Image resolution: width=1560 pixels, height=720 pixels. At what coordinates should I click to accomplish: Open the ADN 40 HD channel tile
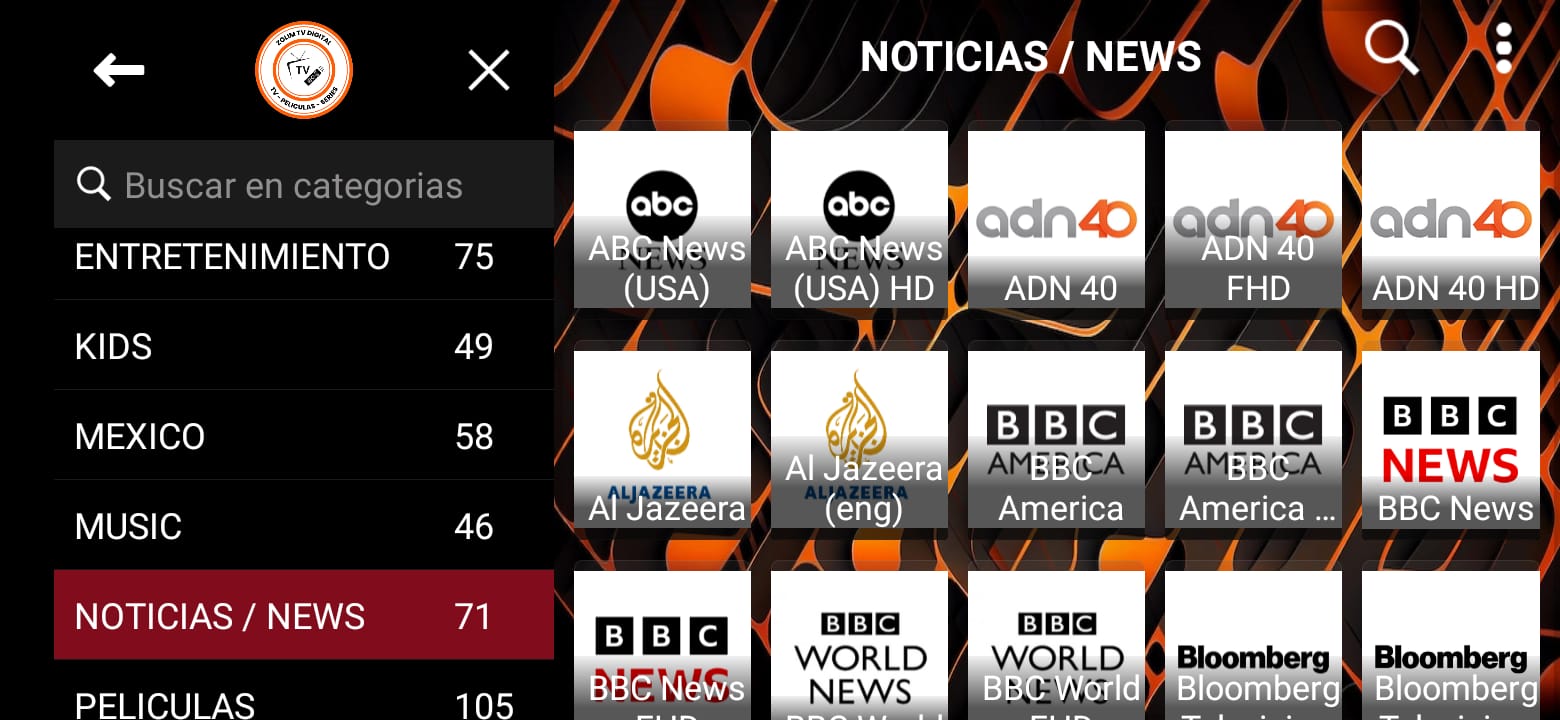coord(1451,219)
